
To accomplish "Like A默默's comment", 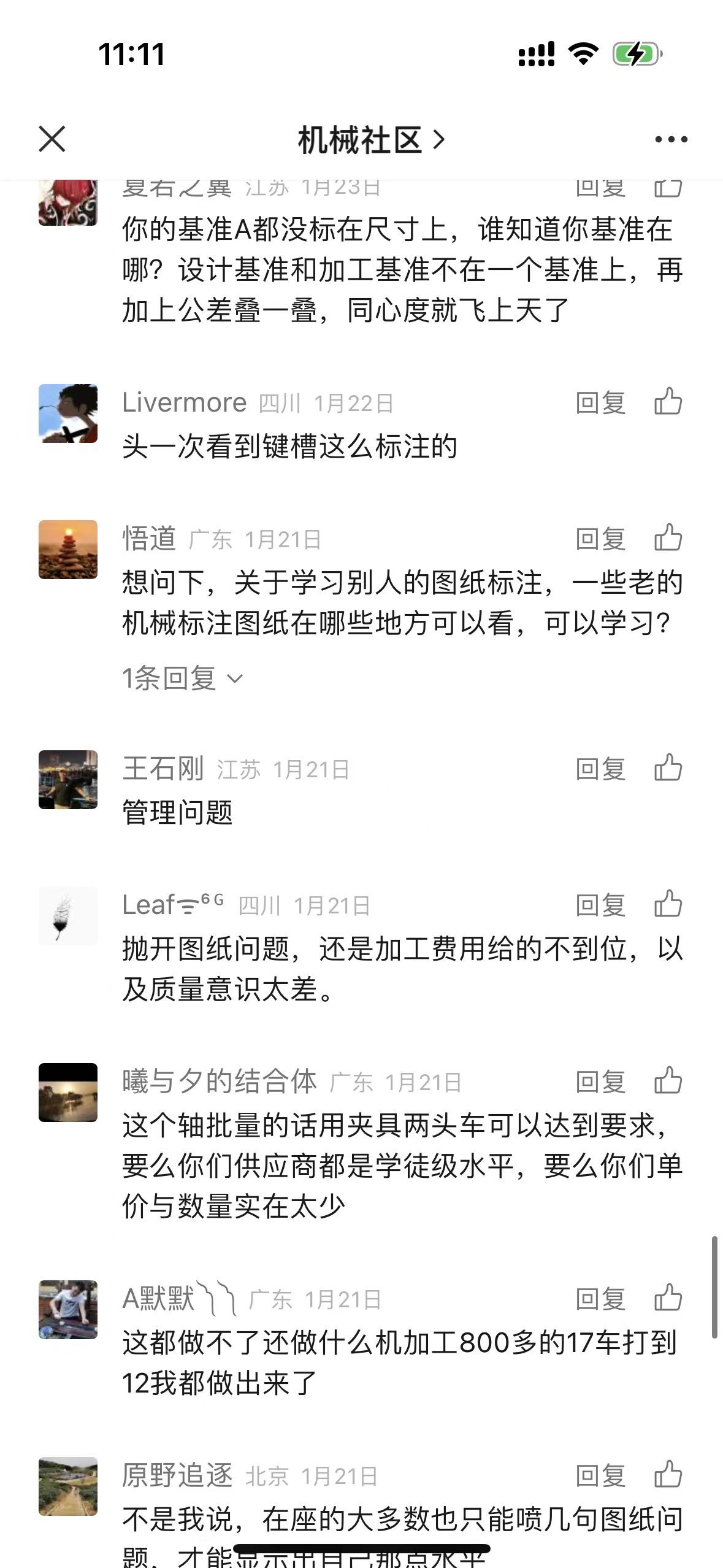I will click(x=668, y=1298).
